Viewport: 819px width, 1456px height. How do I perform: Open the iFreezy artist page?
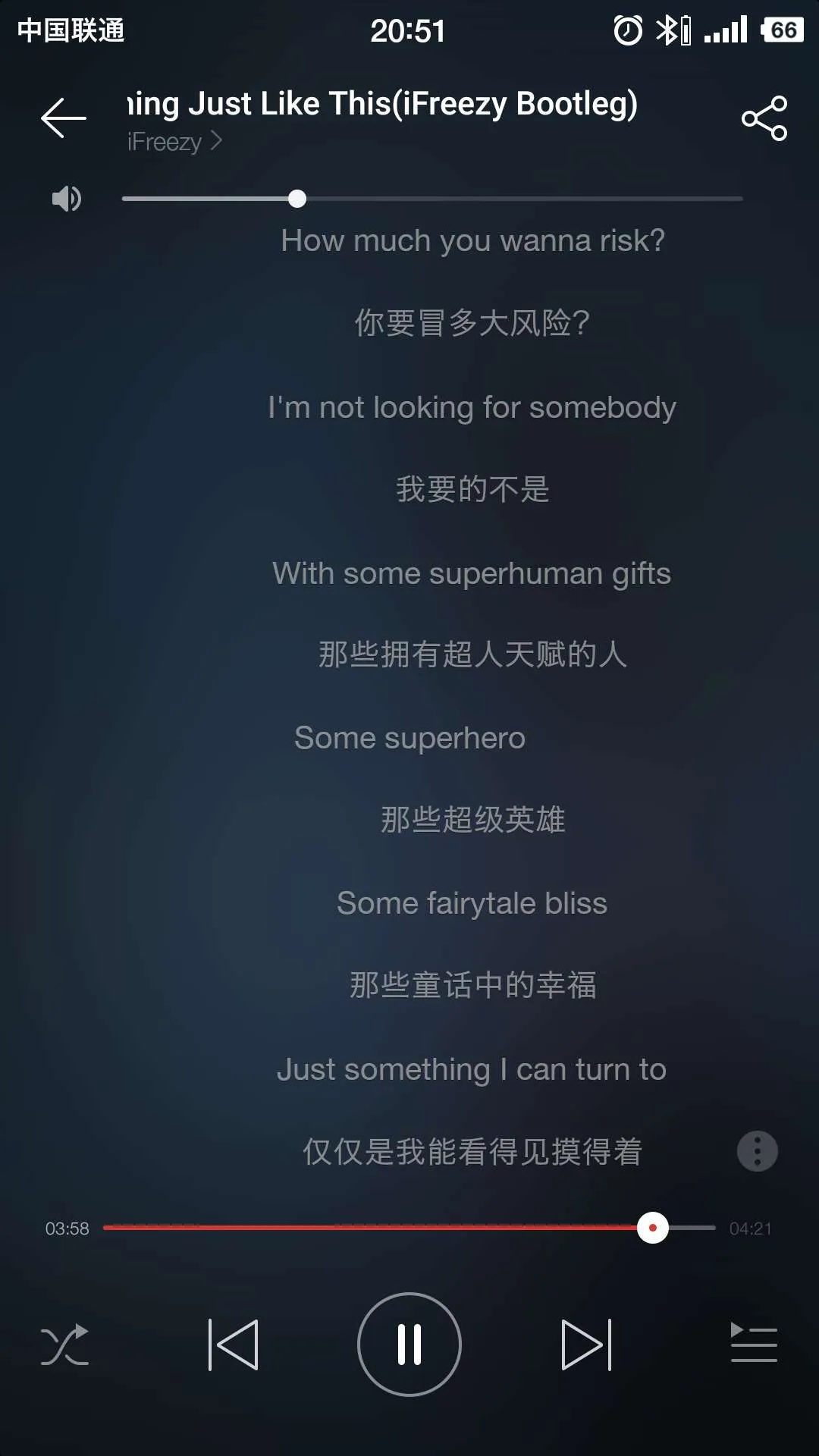pyautogui.click(x=174, y=142)
